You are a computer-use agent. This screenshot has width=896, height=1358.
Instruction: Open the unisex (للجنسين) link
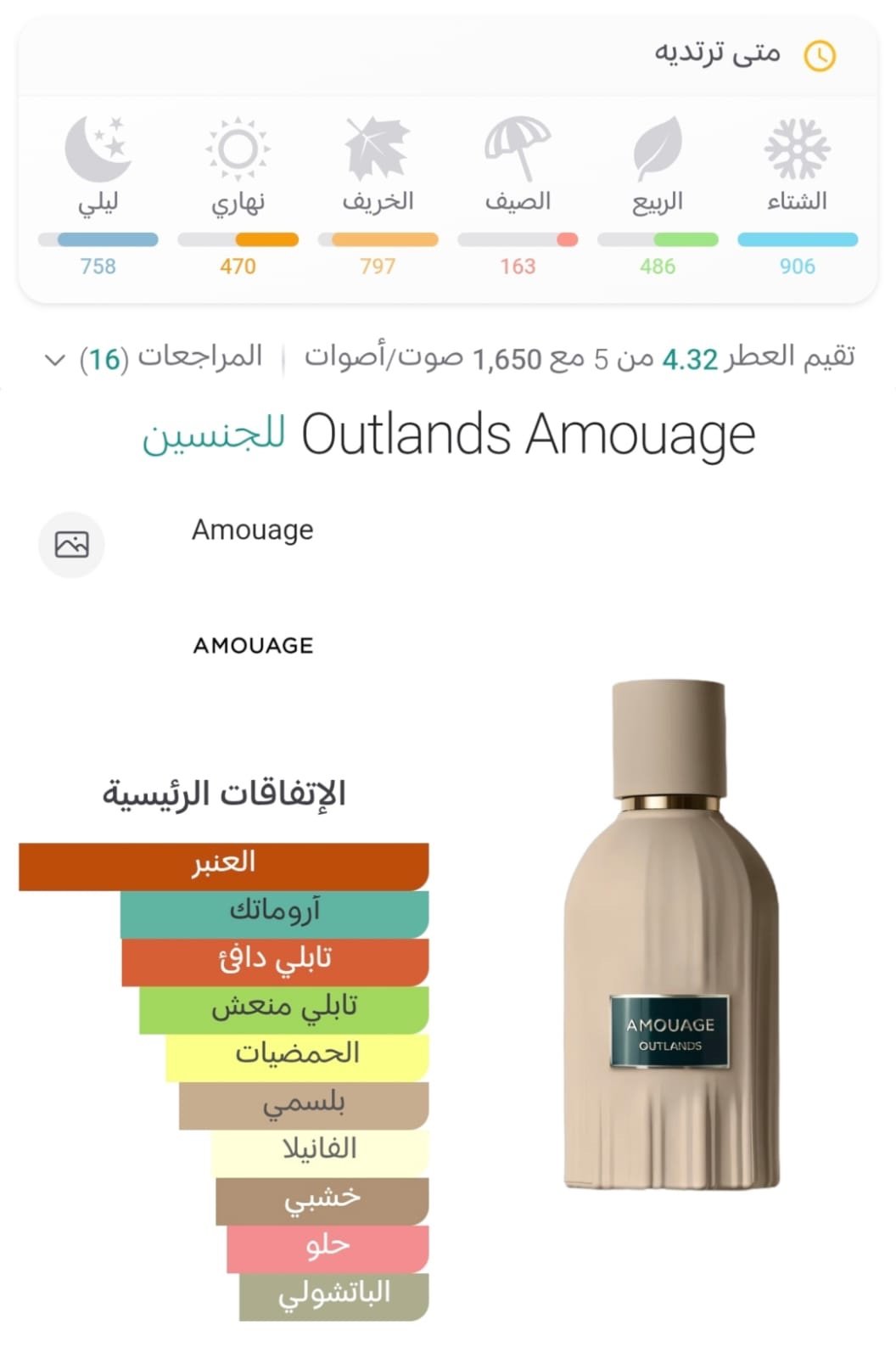click(213, 435)
